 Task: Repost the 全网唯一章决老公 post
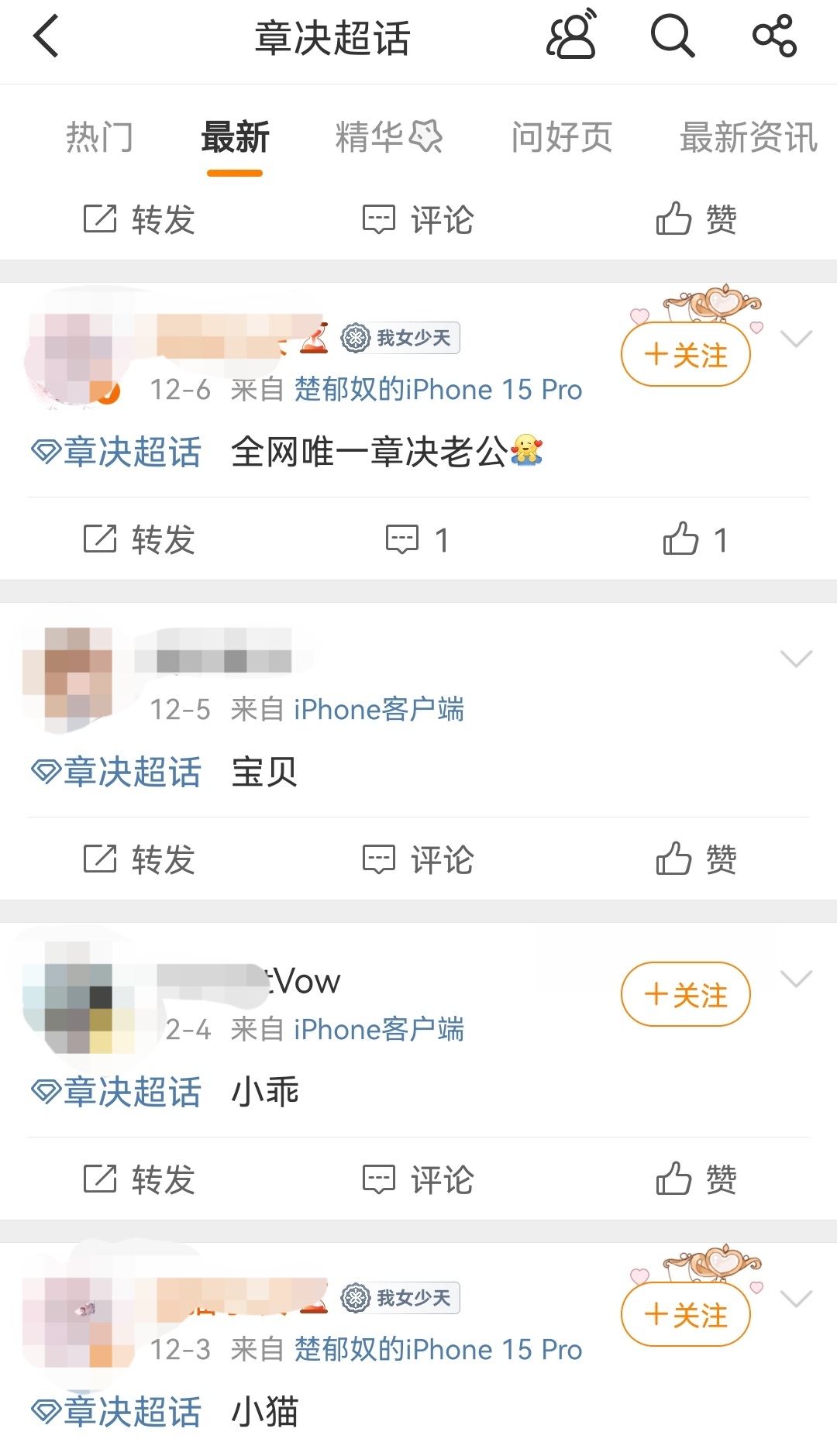pos(139,539)
